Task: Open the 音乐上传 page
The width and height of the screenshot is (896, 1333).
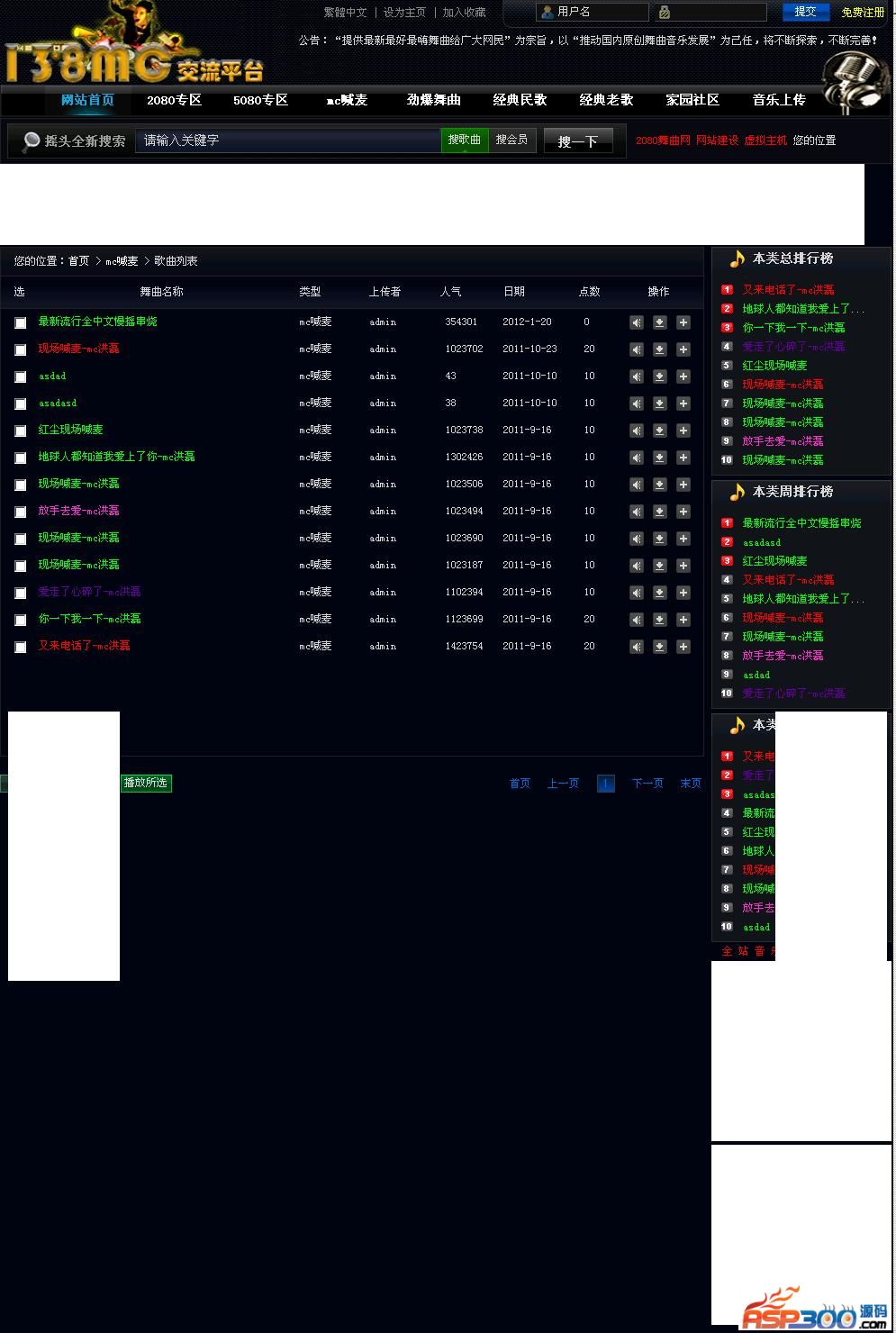Action: coord(779,100)
